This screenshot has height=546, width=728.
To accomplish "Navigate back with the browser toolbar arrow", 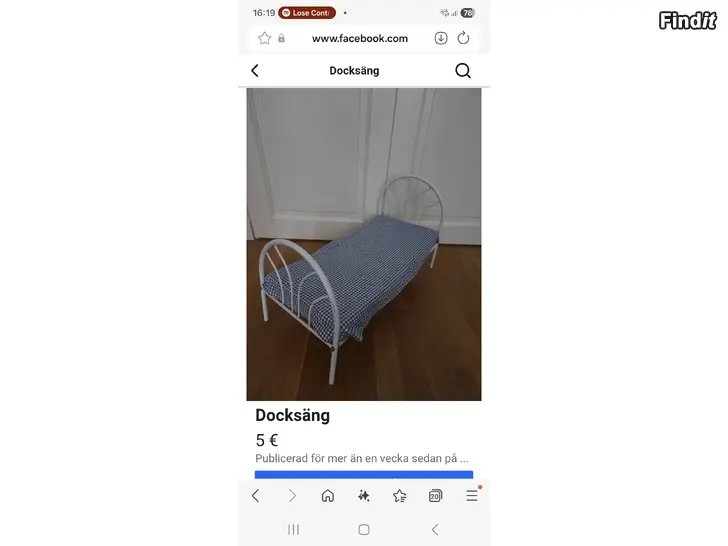I will [256, 496].
